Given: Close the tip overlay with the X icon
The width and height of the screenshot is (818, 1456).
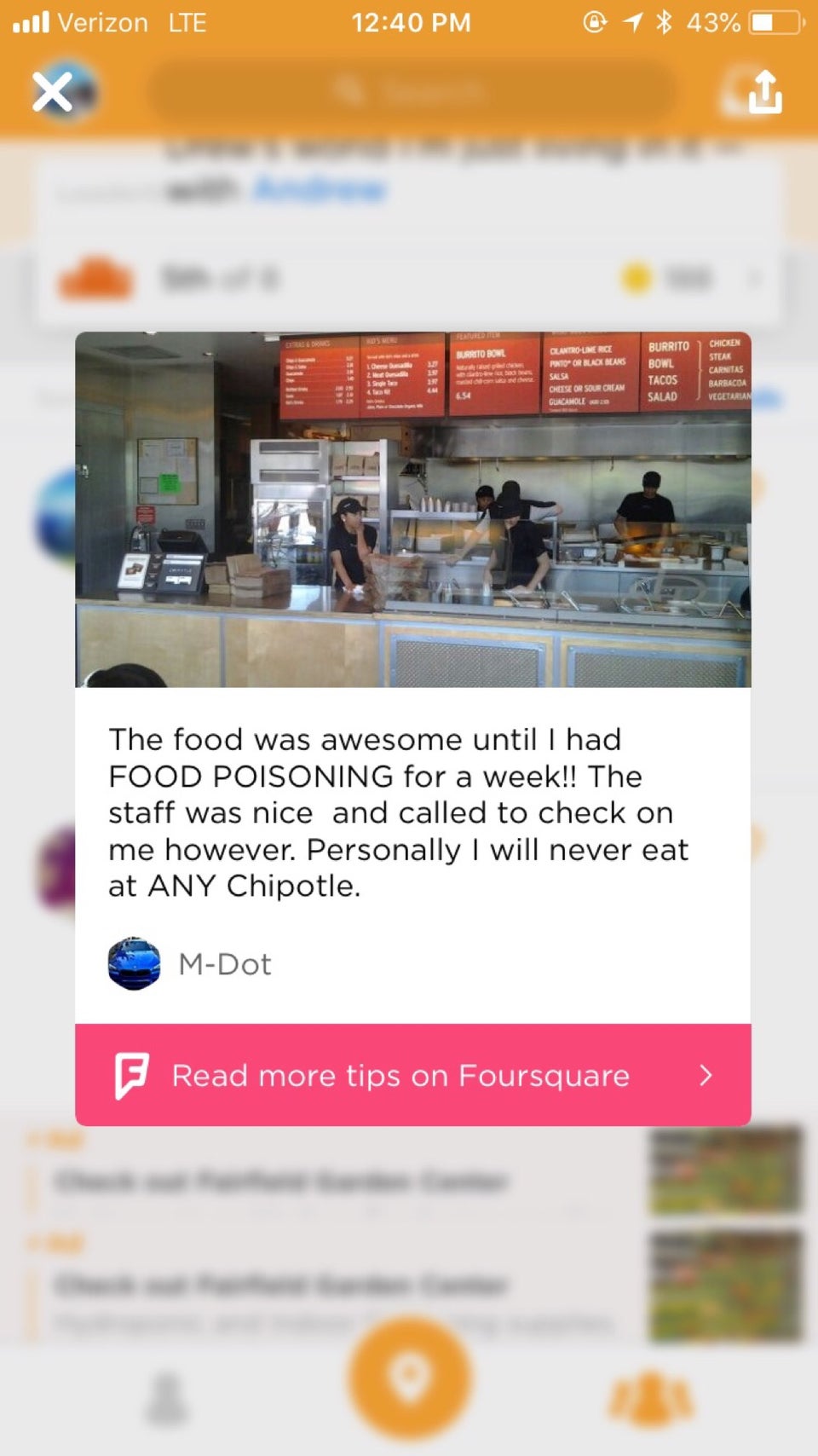Looking at the screenshot, I should [x=53, y=92].
